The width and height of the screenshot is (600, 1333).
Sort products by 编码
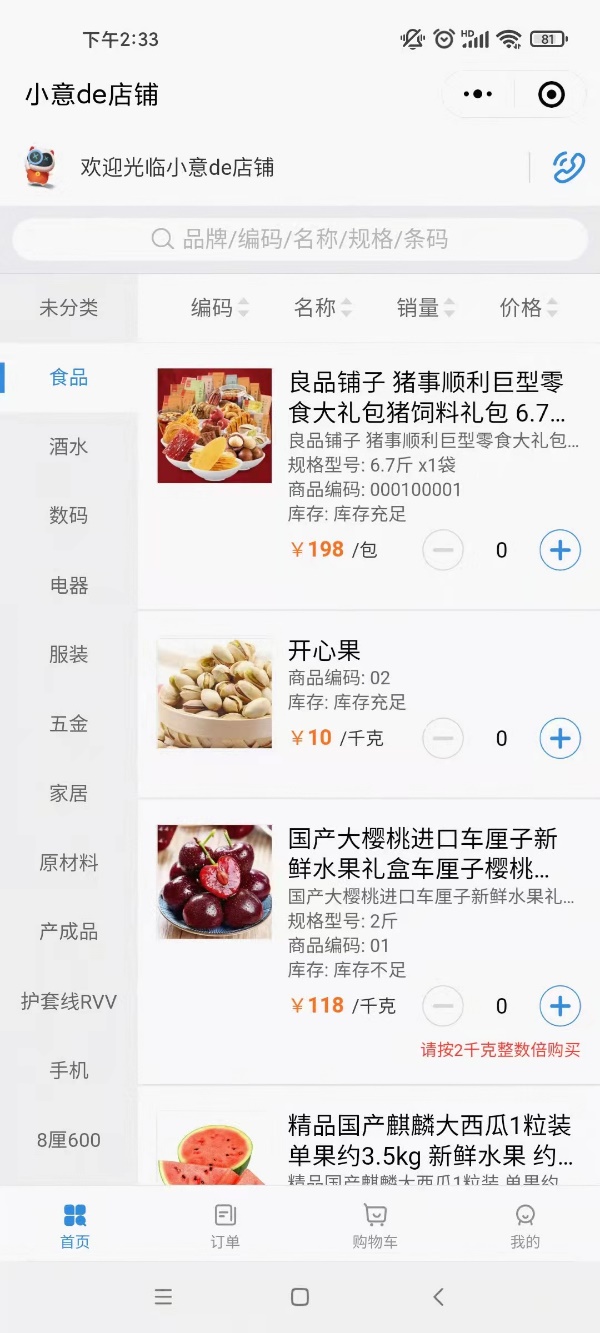pyautogui.click(x=220, y=308)
